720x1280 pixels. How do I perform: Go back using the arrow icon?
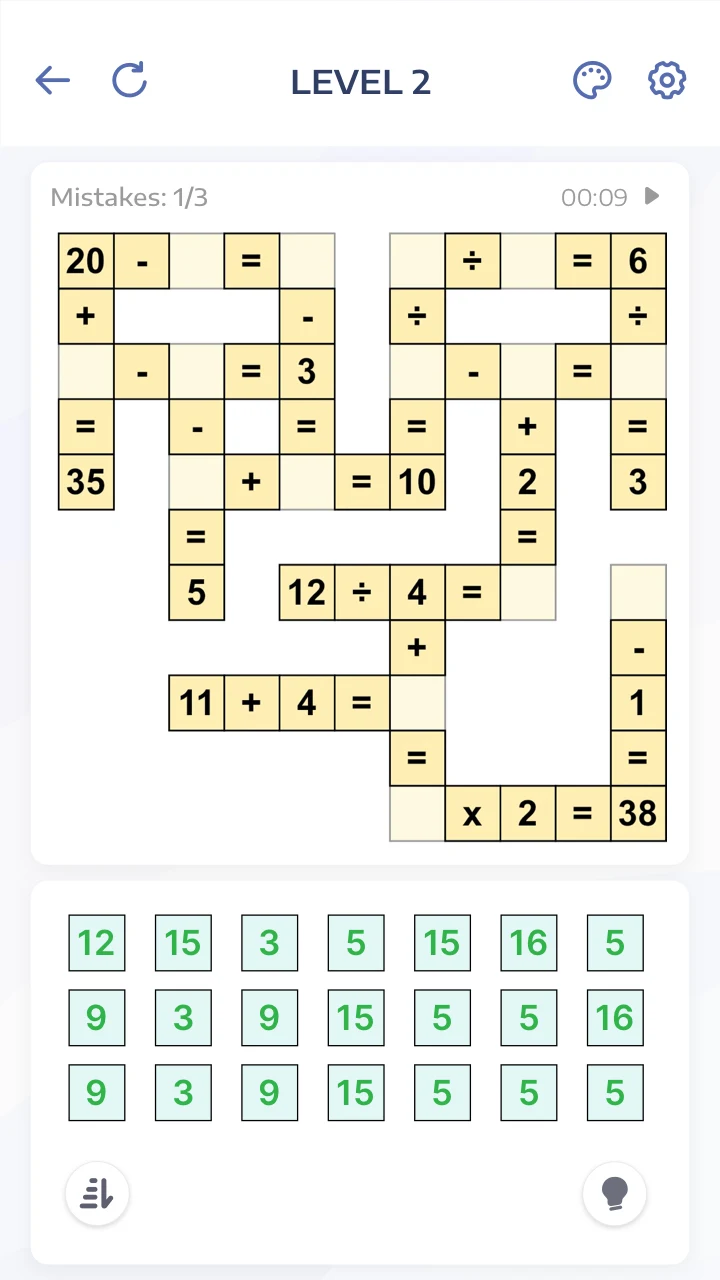tap(52, 81)
